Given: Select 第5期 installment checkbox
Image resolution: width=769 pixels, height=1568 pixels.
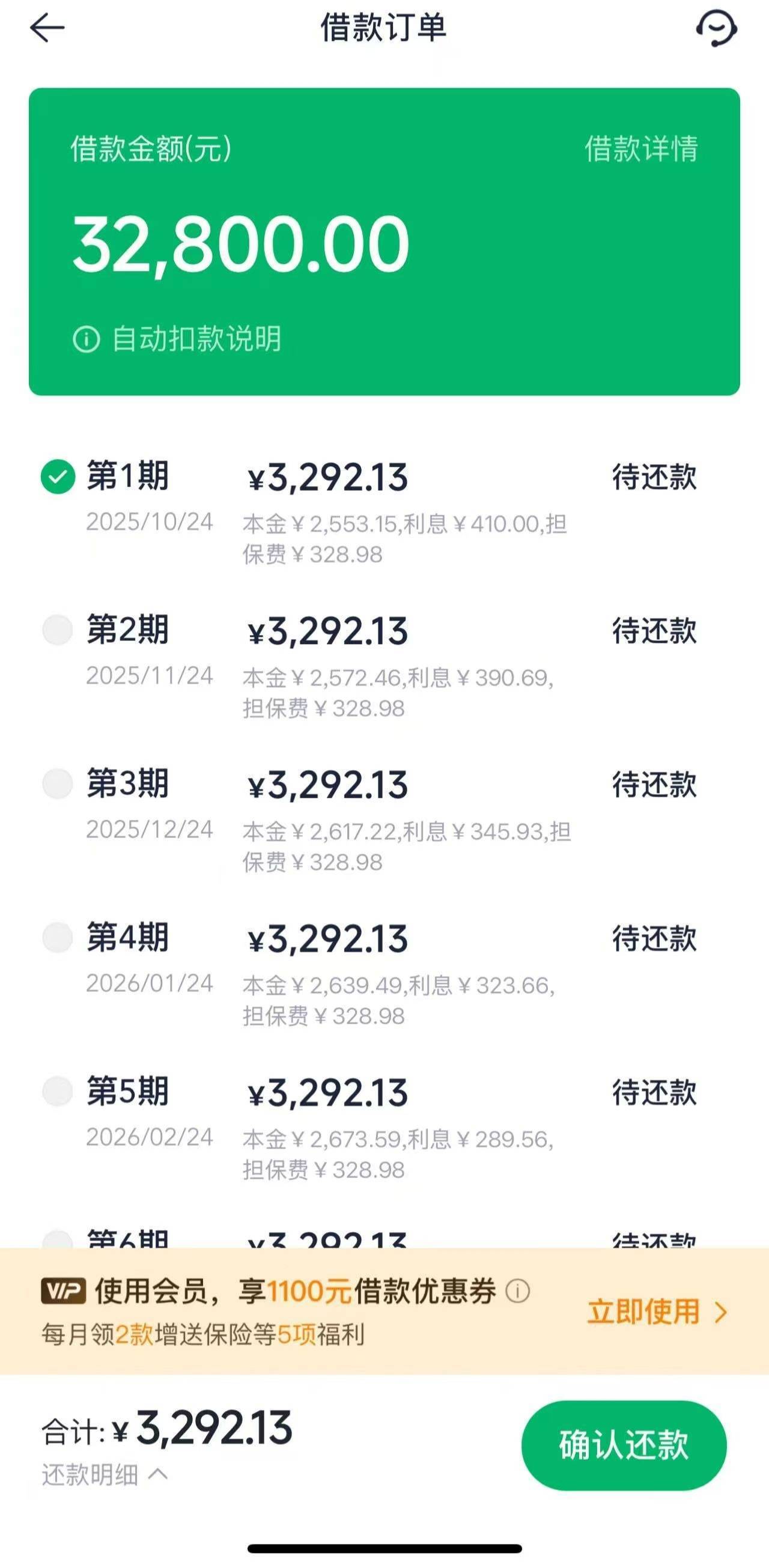Looking at the screenshot, I should [x=58, y=1092].
